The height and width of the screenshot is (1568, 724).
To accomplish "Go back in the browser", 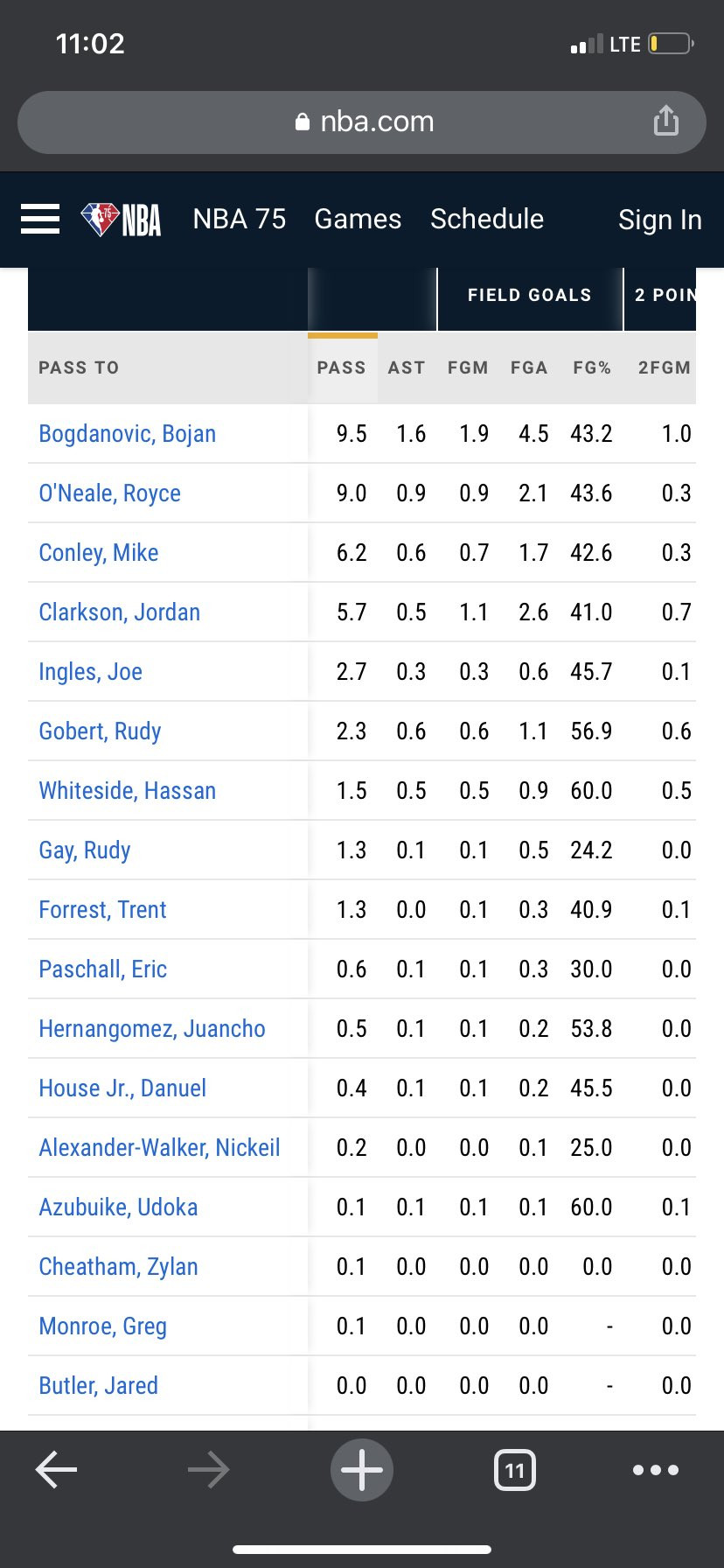I will coord(56,1470).
